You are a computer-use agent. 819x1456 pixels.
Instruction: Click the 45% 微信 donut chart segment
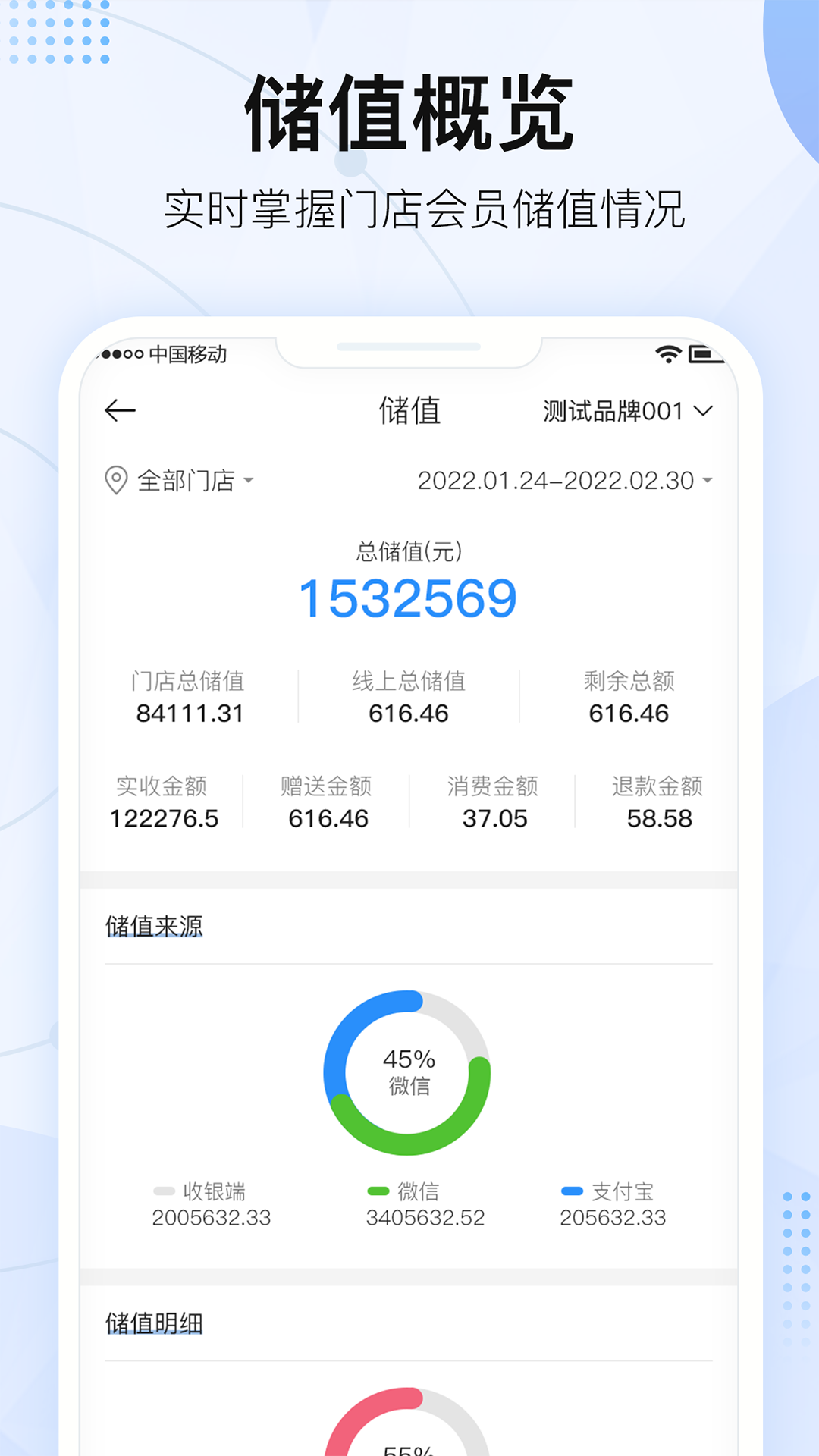pos(408,1069)
